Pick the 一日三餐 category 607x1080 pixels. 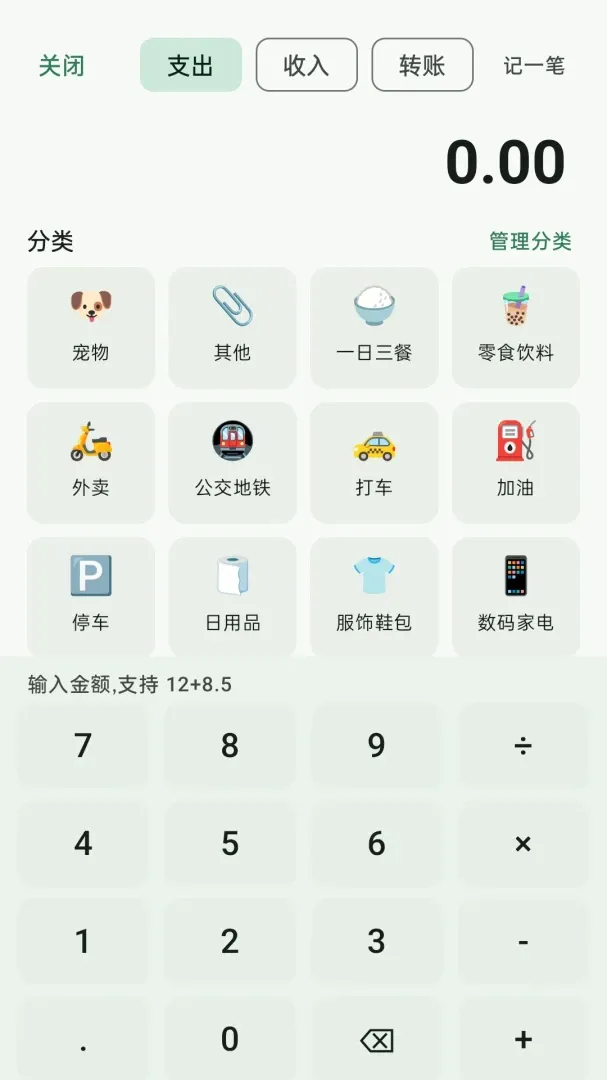[374, 327]
